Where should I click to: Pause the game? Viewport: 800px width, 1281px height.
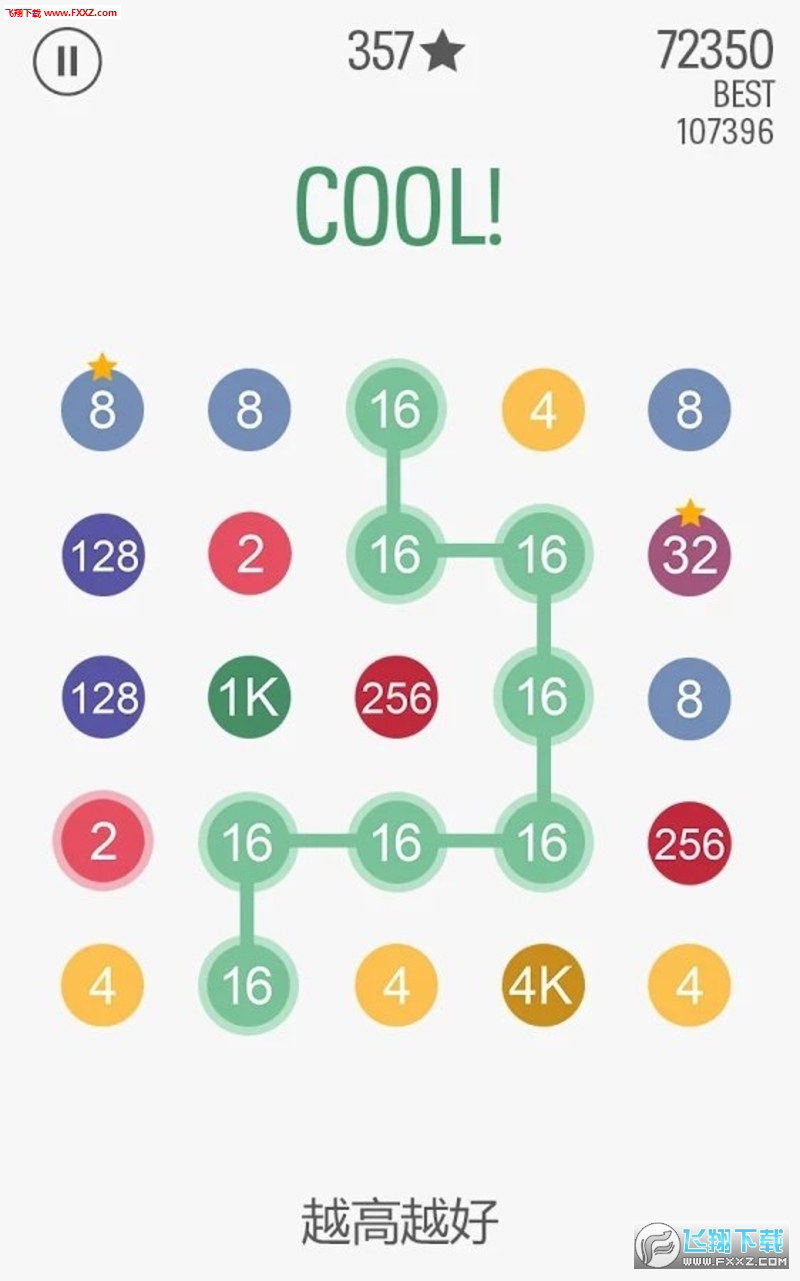(67, 61)
